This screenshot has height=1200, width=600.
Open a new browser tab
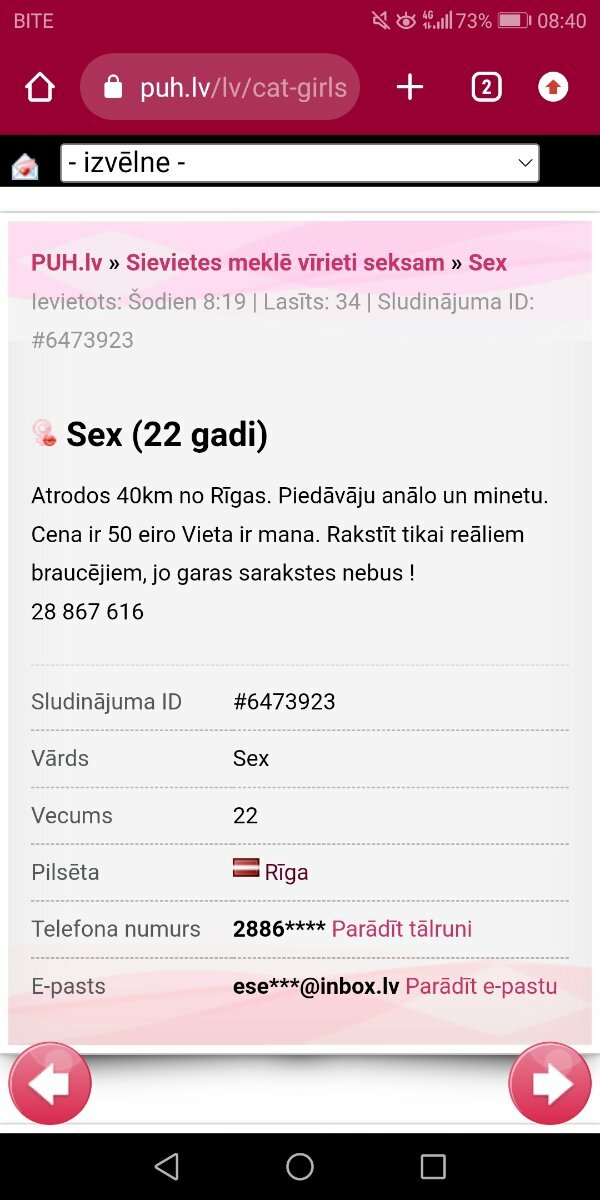(x=410, y=88)
